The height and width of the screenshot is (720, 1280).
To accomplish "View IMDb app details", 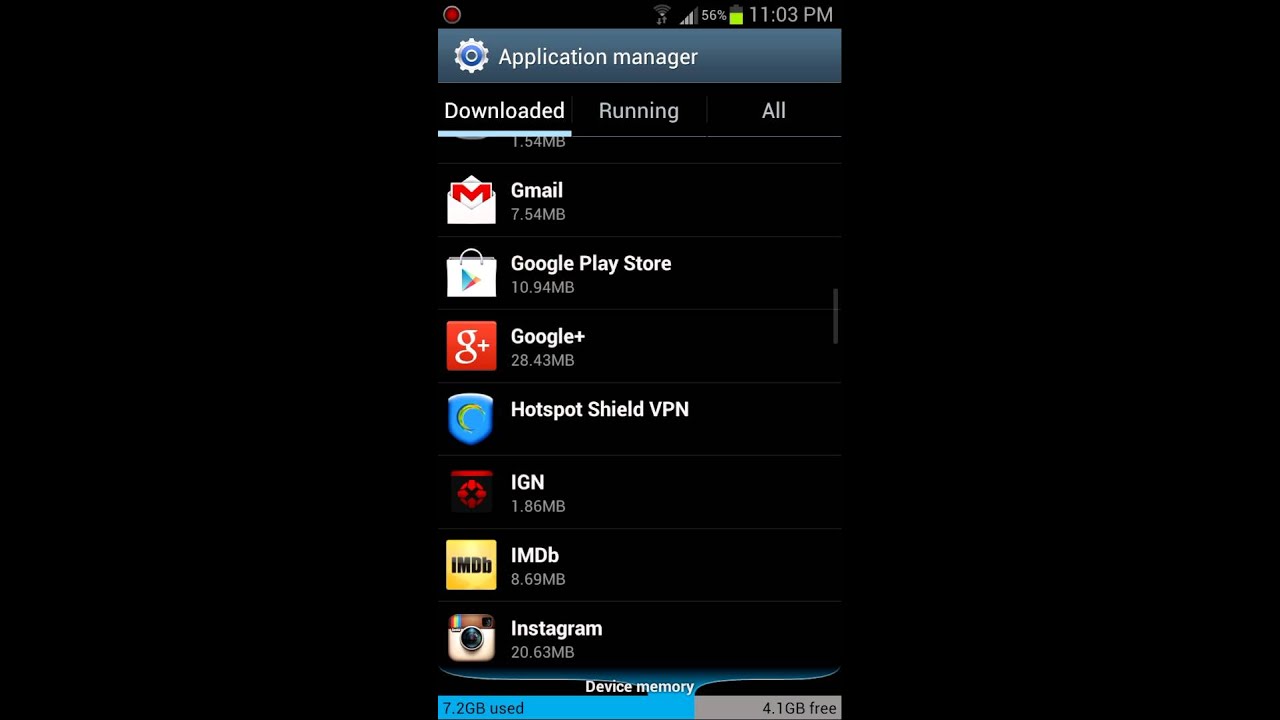I will coord(639,565).
